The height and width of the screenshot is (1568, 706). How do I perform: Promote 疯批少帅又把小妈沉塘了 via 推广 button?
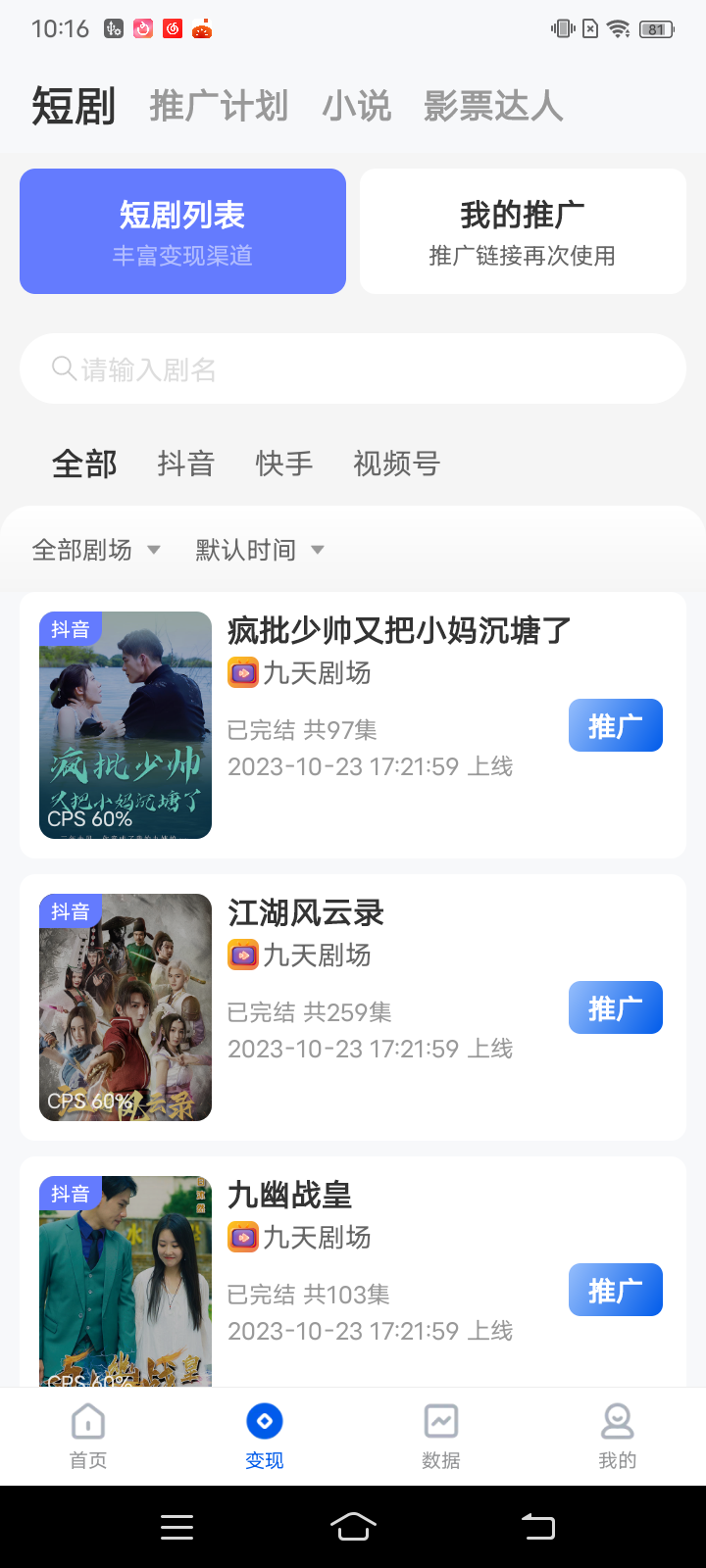pyautogui.click(x=615, y=725)
